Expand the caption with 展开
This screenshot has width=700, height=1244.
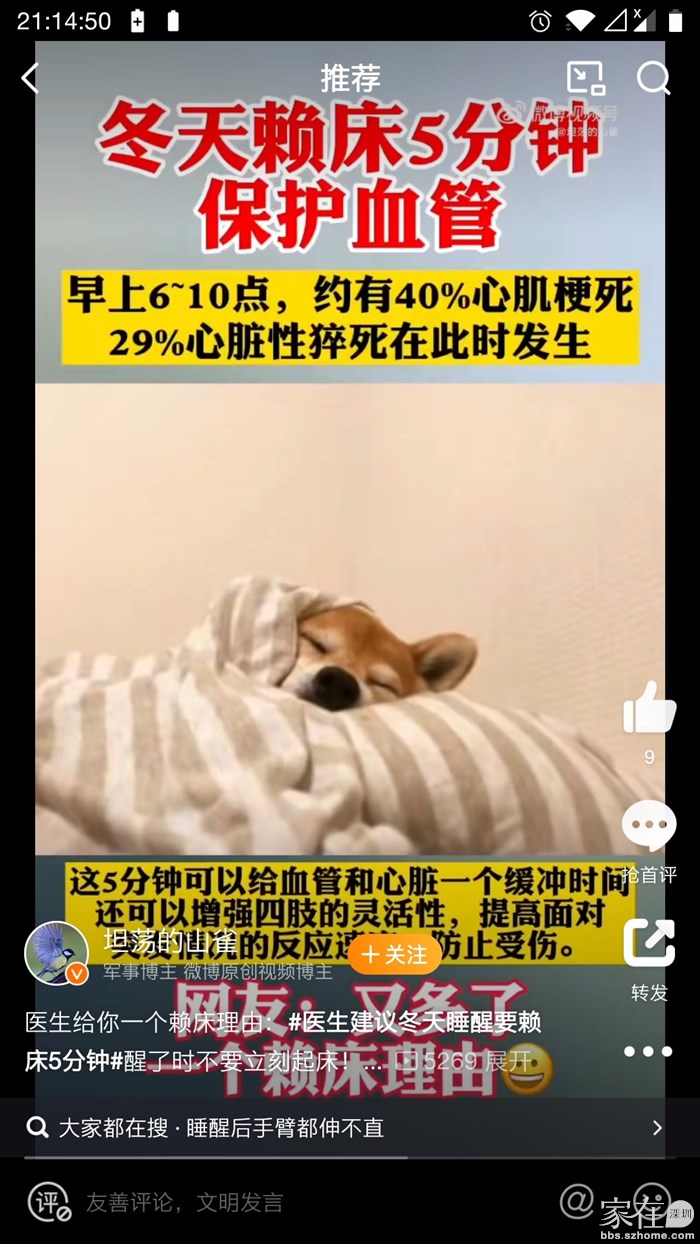click(x=508, y=1060)
